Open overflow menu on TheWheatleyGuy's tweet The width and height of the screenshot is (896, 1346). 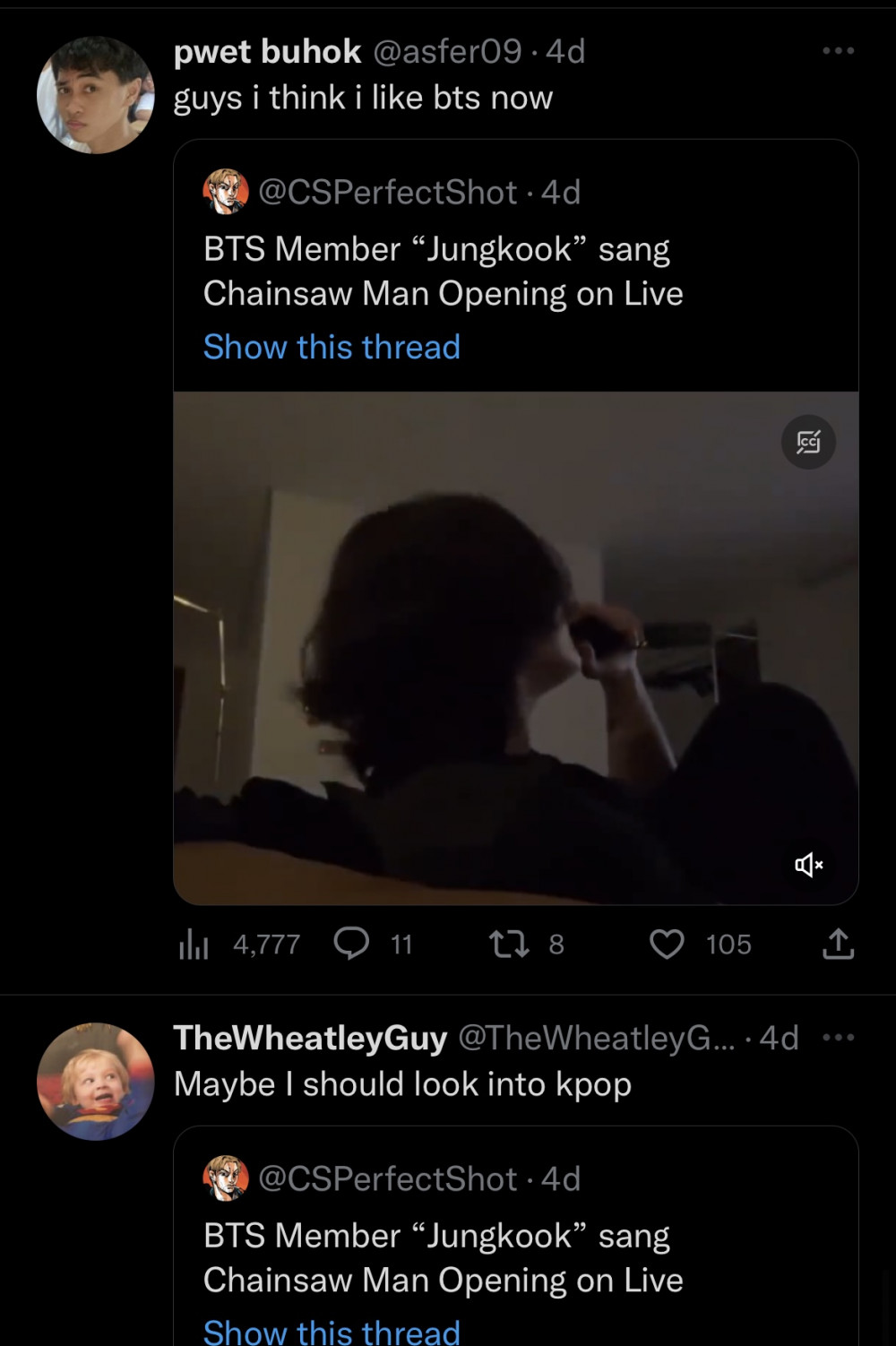[838, 1038]
